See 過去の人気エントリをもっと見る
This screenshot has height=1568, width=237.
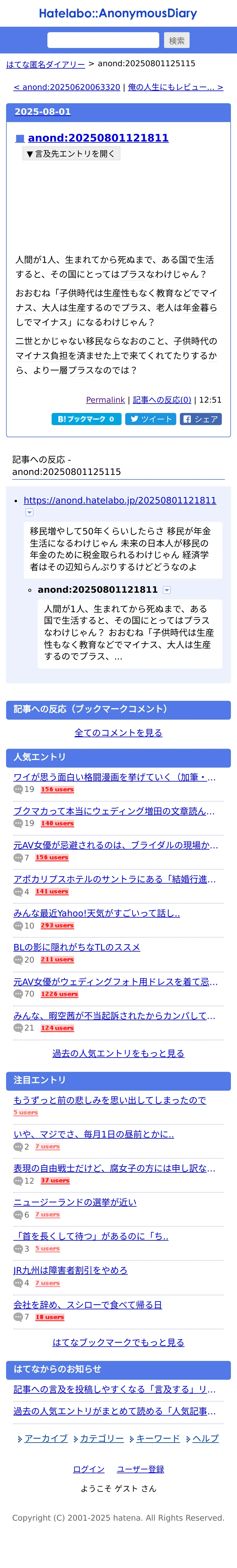118,1053
